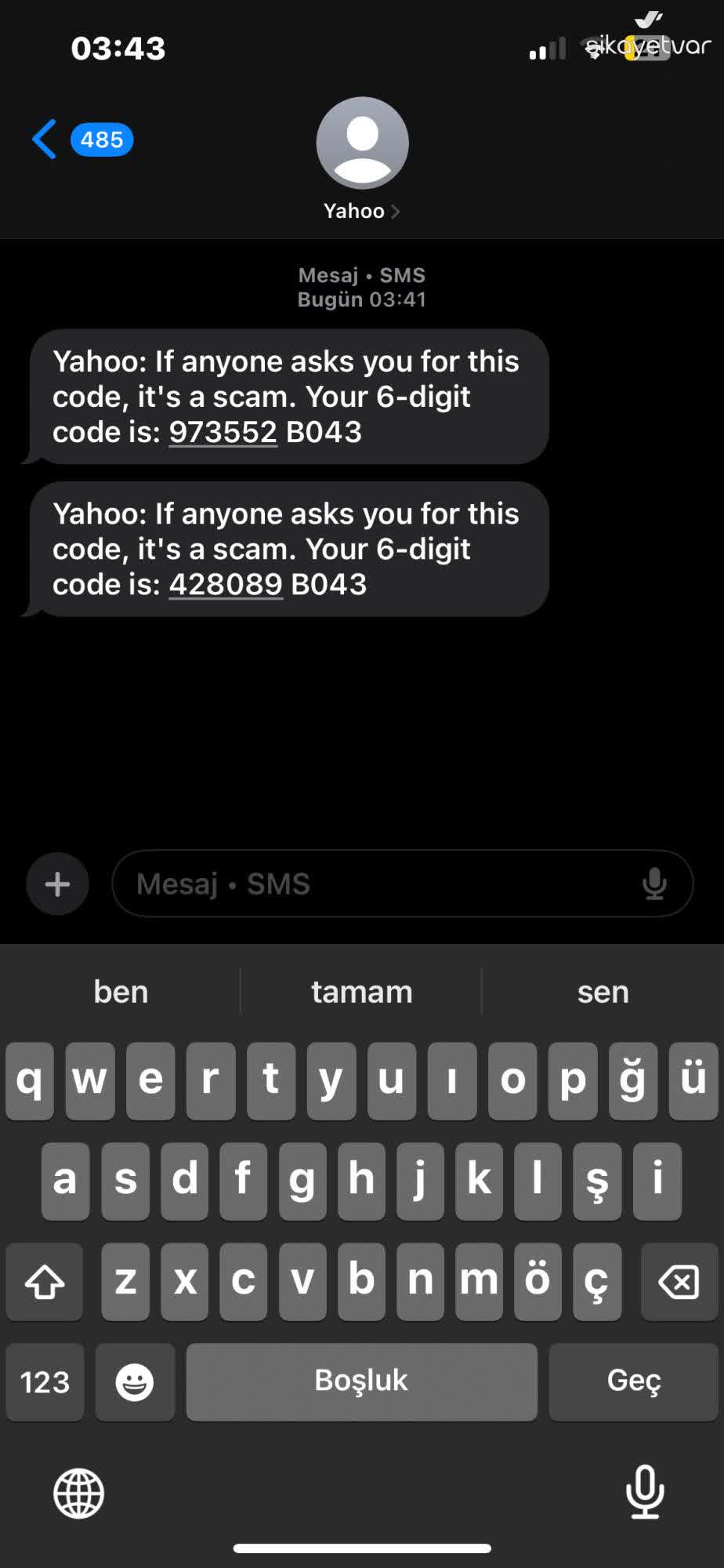The width and height of the screenshot is (724, 1568).
Task: Open the emoji keyboard
Action: point(134,1381)
